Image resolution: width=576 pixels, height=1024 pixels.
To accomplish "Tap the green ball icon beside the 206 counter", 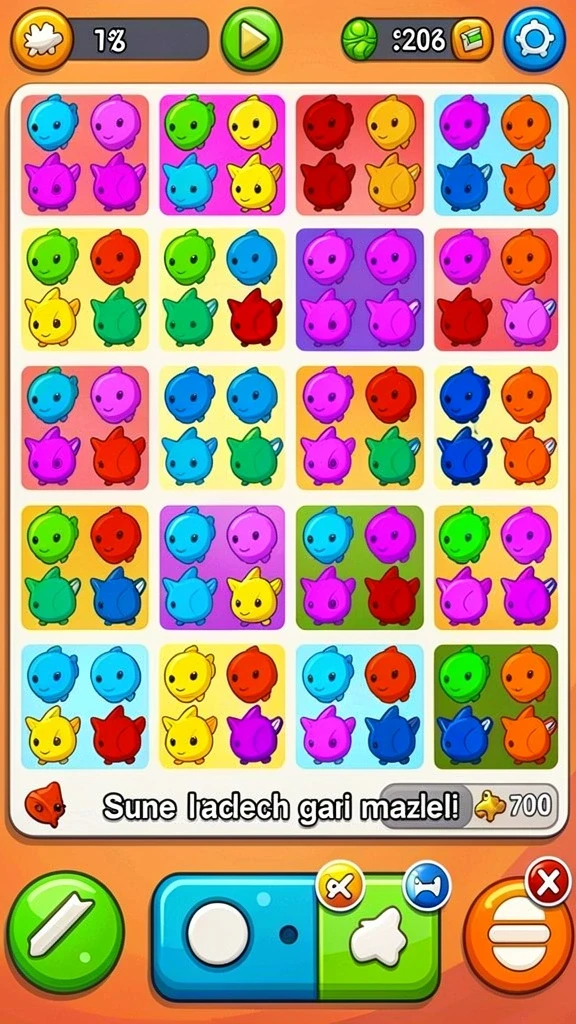I will 360,40.
